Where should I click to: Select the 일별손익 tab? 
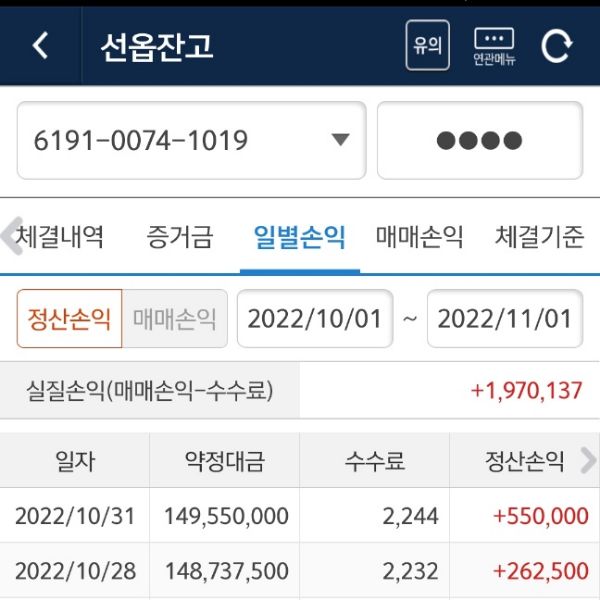pyautogui.click(x=299, y=237)
